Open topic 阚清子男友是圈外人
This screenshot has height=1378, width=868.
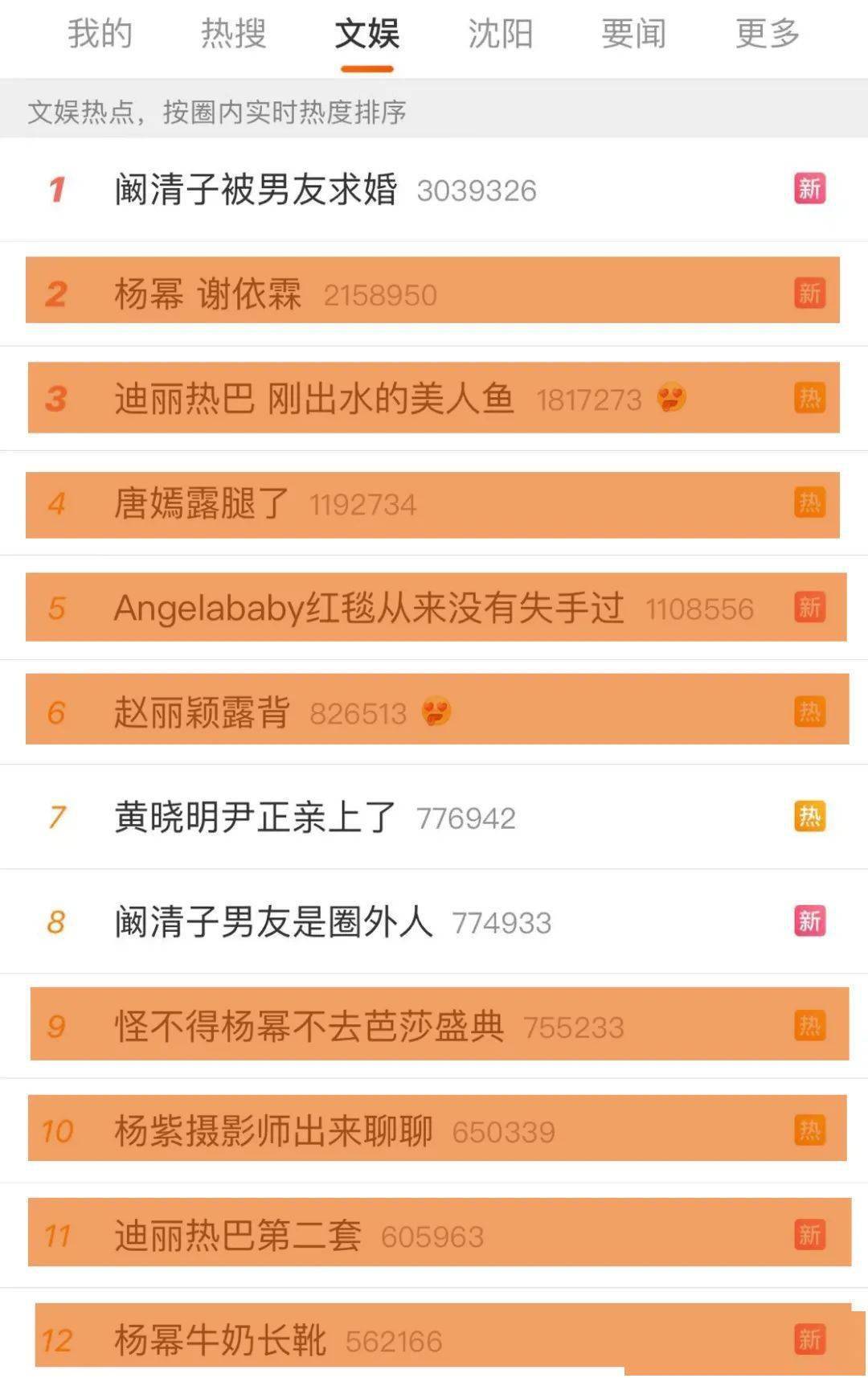(x=273, y=922)
